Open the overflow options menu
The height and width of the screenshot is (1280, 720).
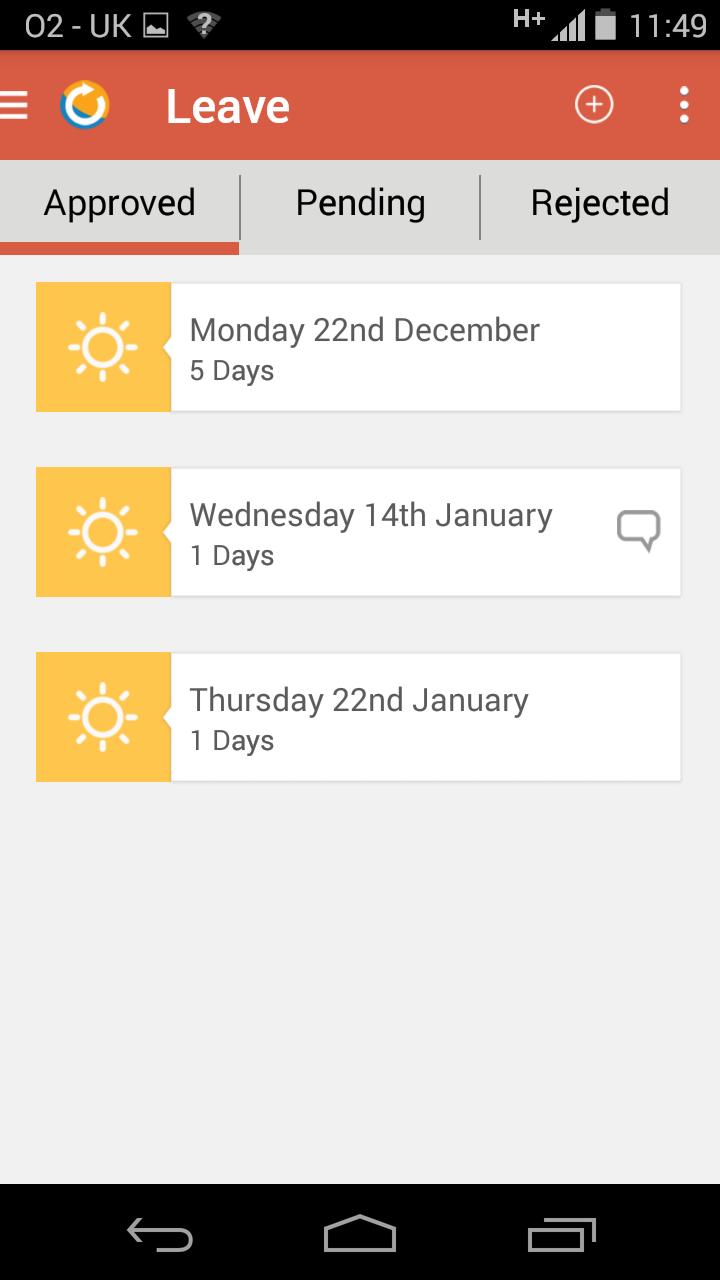click(684, 105)
